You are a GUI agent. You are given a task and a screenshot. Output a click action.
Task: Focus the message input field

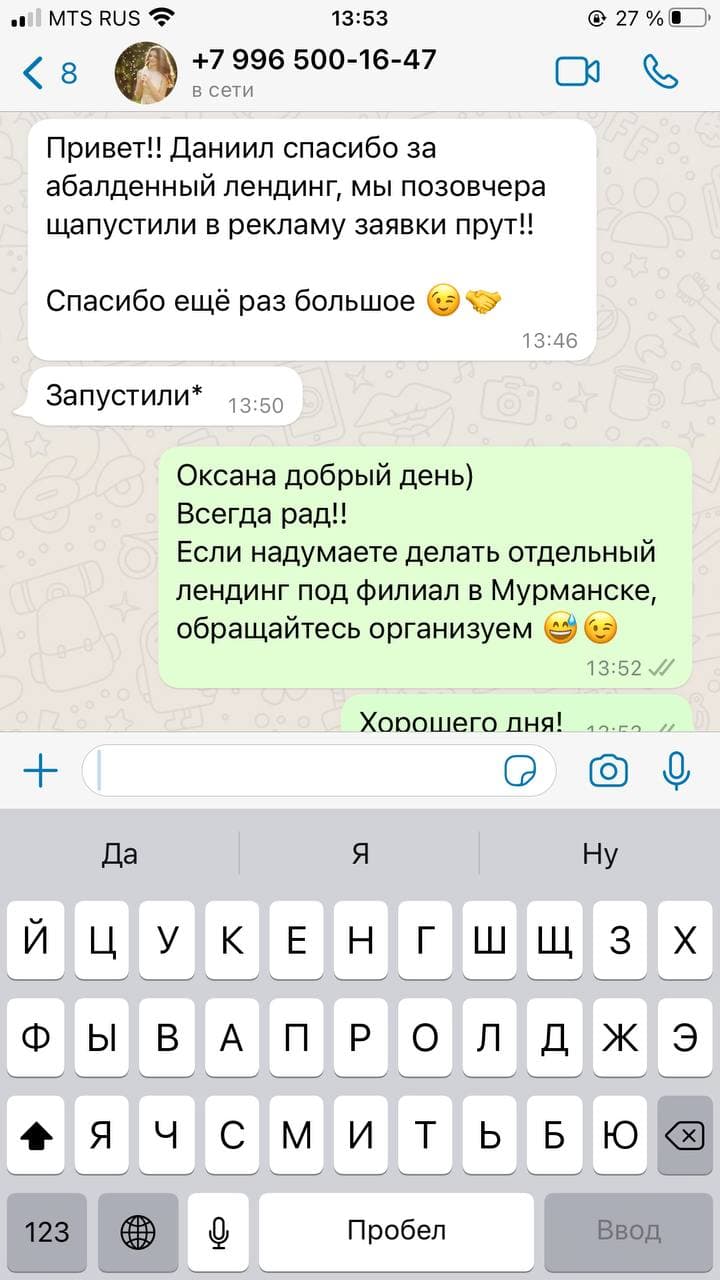coord(295,770)
